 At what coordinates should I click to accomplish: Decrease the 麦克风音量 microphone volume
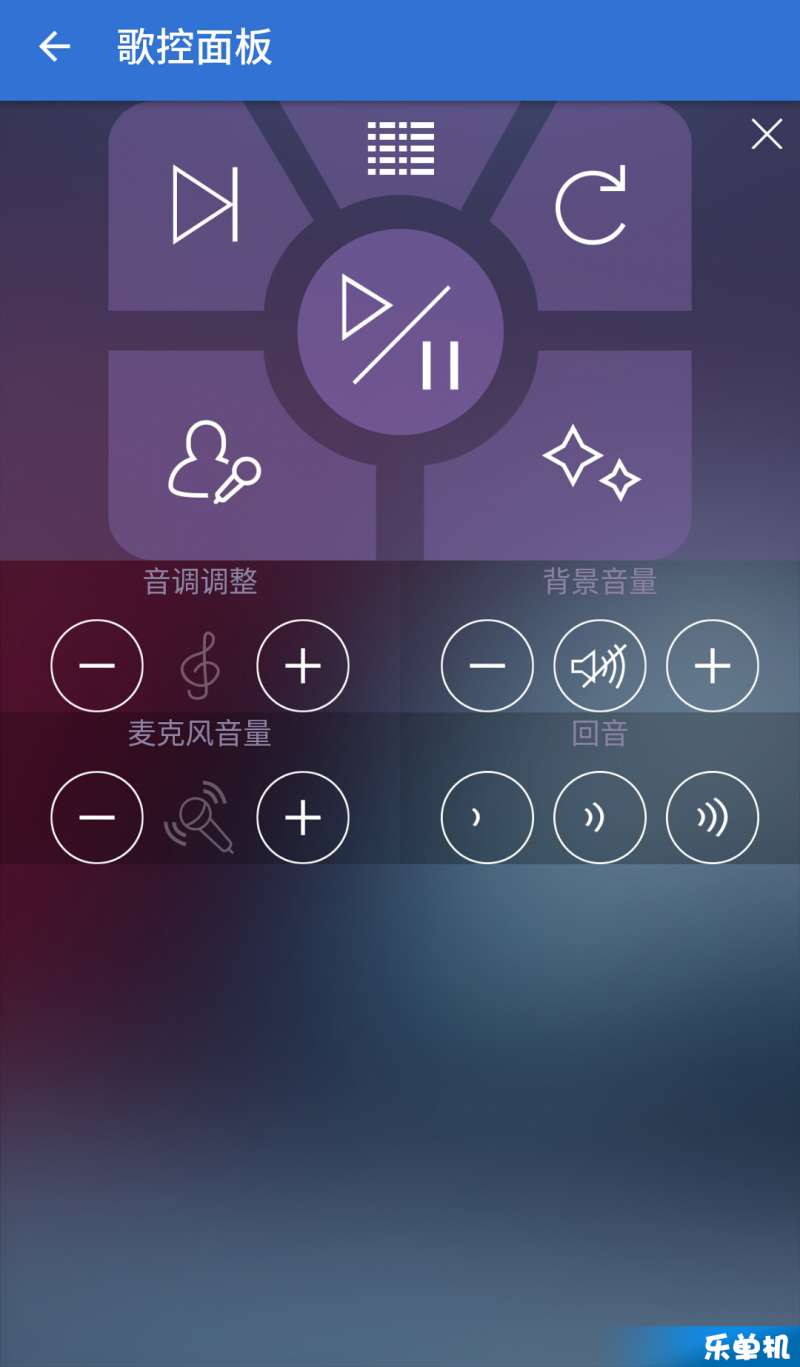97,818
